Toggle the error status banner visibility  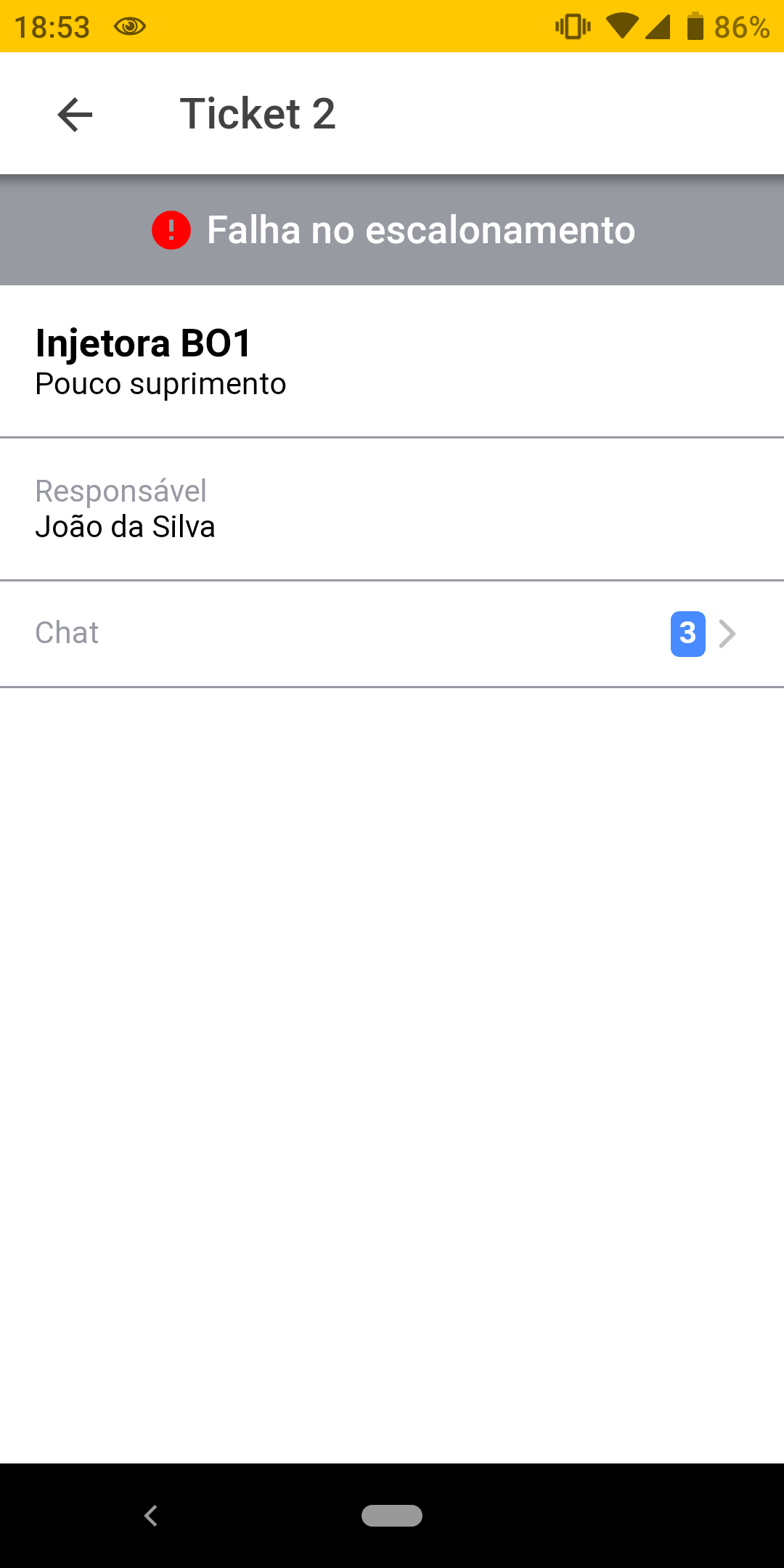pyautogui.click(x=392, y=230)
